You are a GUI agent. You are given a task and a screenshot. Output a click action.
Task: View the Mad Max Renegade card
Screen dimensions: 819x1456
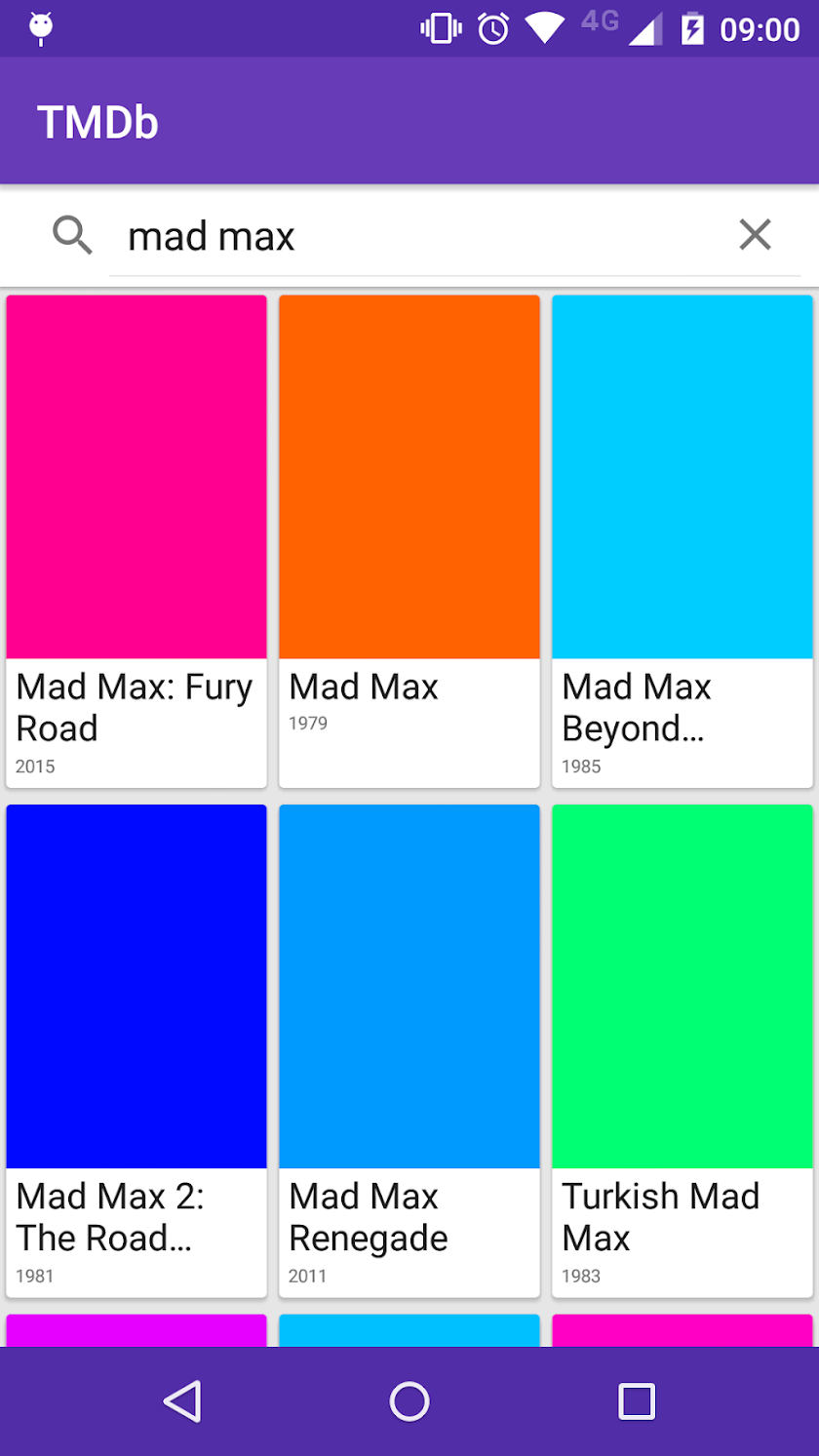(409, 1050)
